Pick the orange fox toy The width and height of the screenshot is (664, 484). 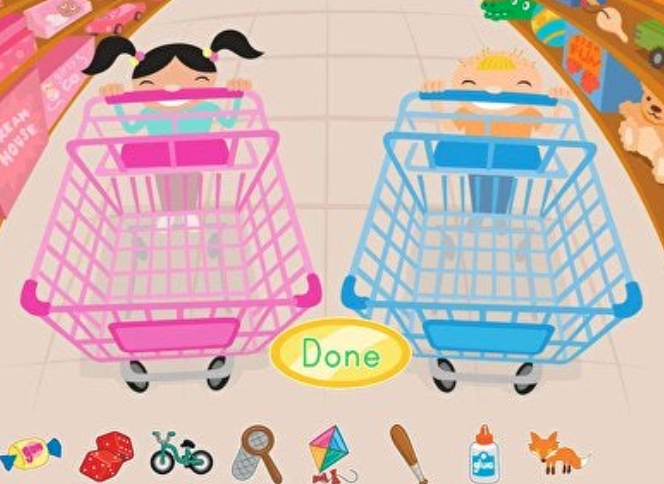tap(555, 453)
